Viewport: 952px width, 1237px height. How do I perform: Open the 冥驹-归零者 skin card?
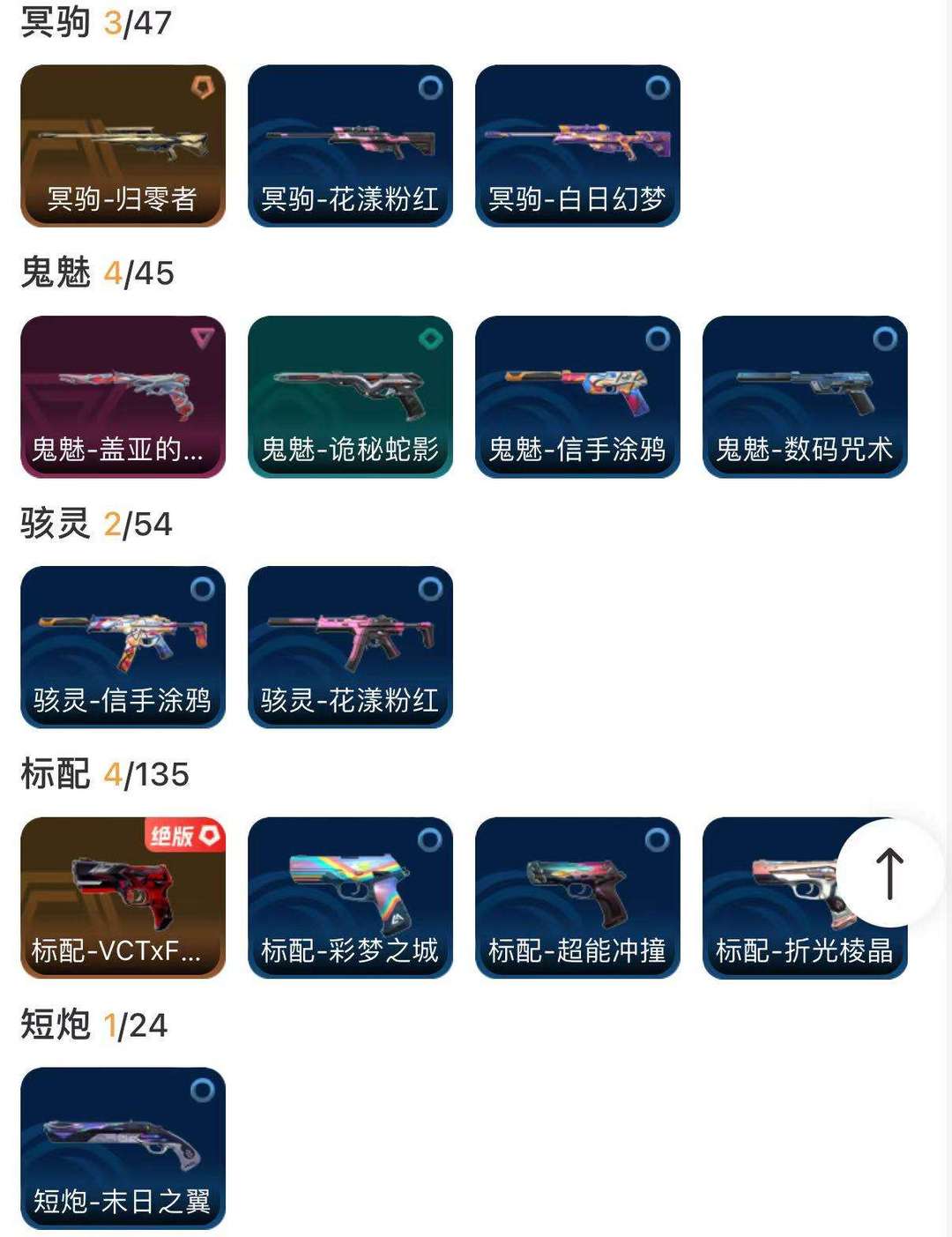[123, 145]
